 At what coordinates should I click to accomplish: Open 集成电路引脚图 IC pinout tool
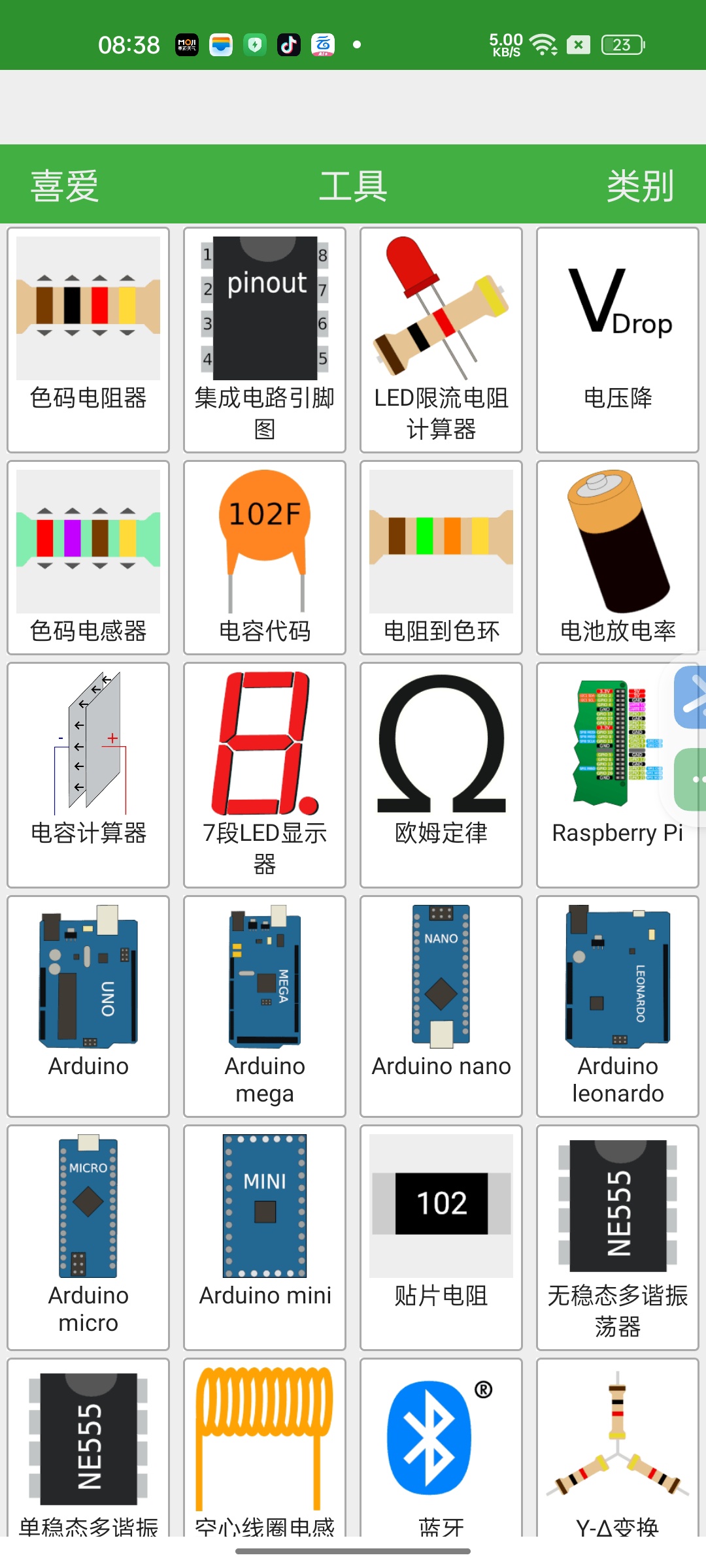click(265, 340)
